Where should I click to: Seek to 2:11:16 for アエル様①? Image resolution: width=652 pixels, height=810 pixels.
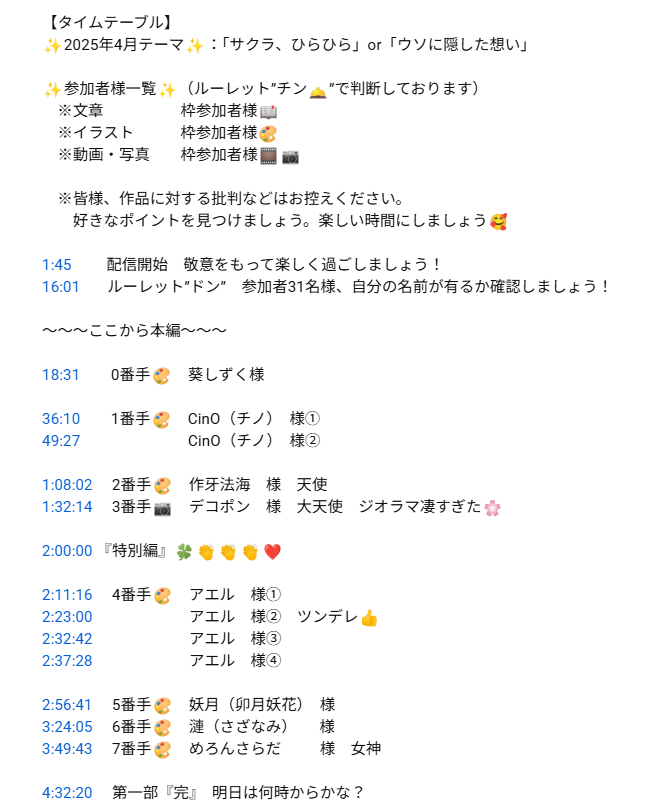click(x=67, y=595)
